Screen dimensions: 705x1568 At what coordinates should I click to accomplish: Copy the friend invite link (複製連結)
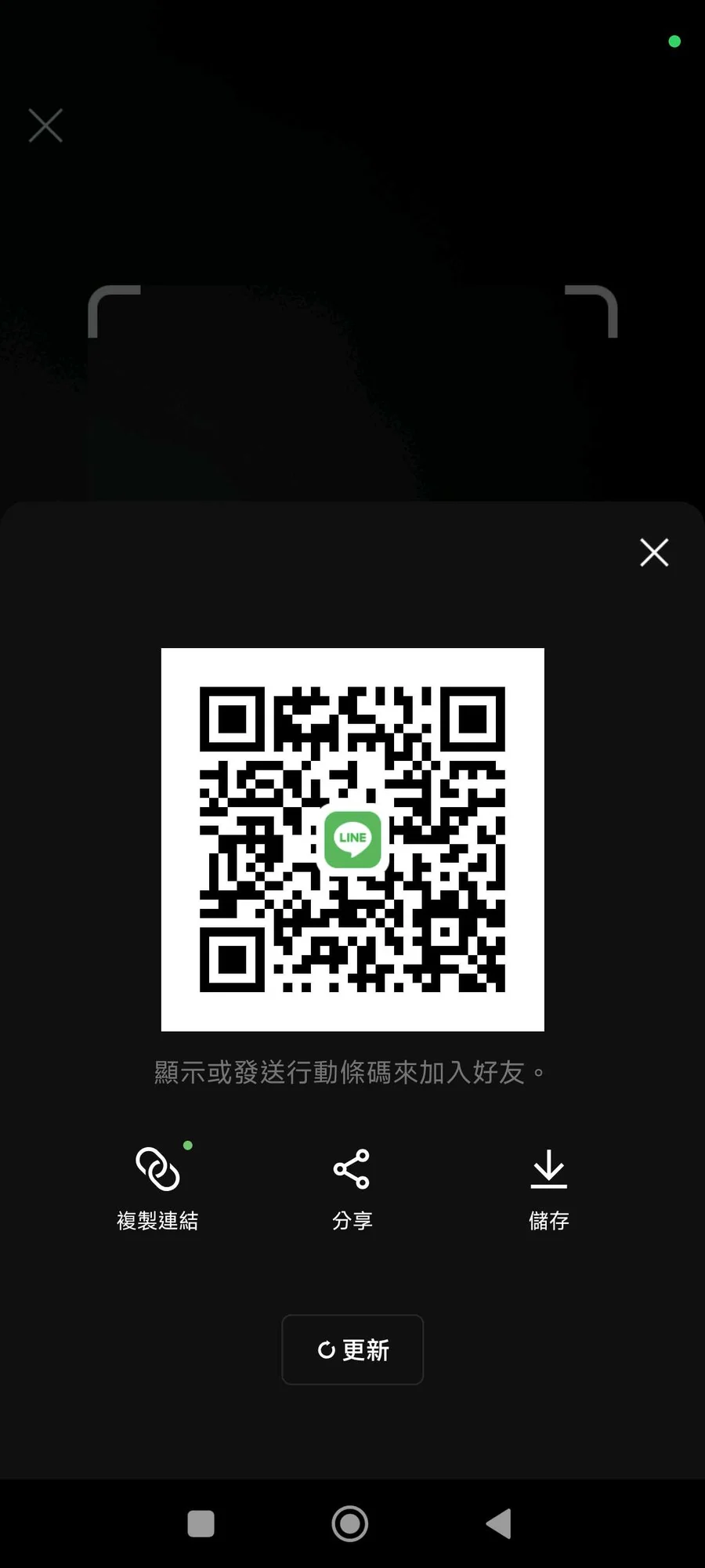[157, 1187]
